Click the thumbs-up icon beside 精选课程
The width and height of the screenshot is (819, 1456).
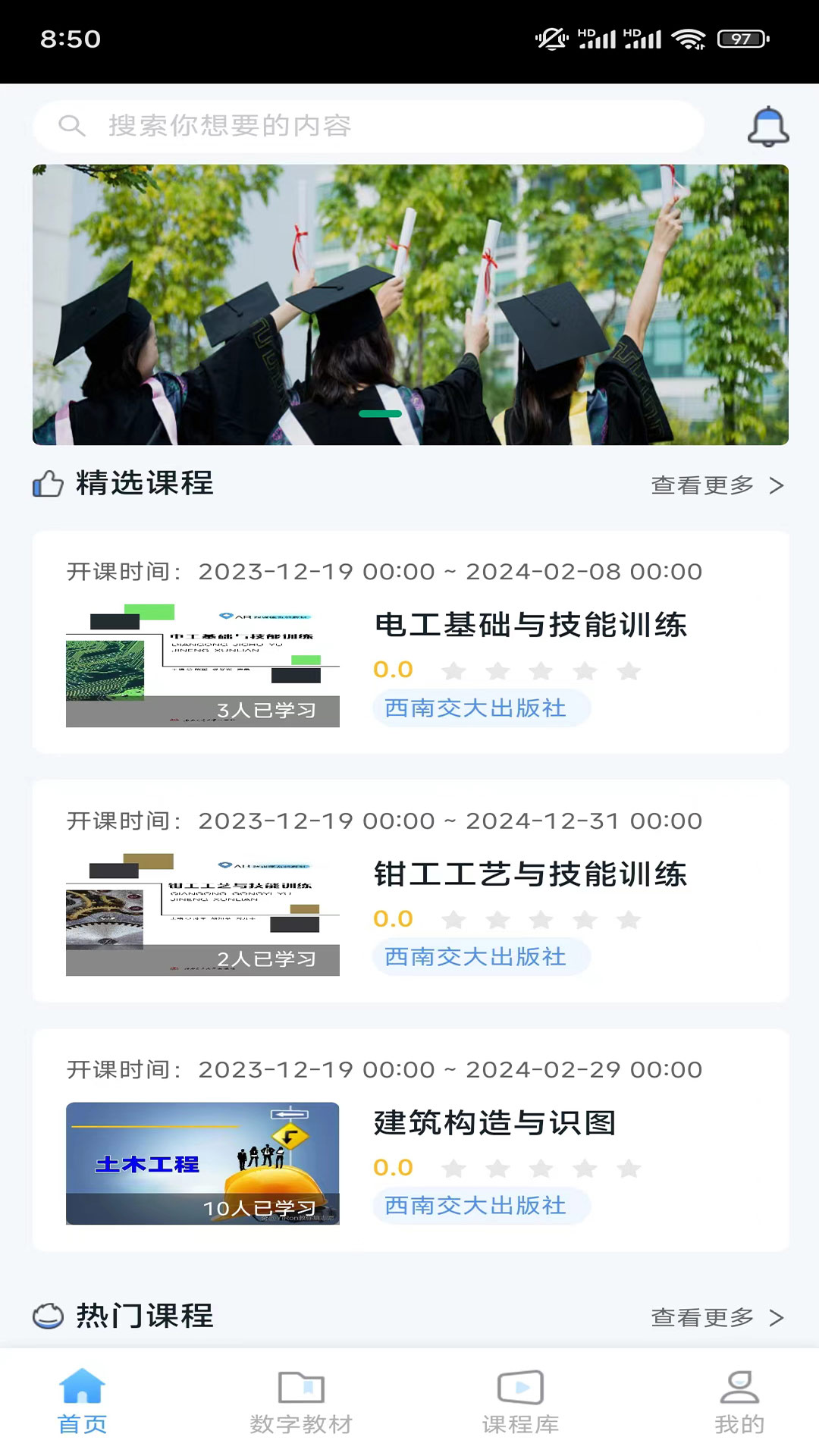pyautogui.click(x=48, y=483)
